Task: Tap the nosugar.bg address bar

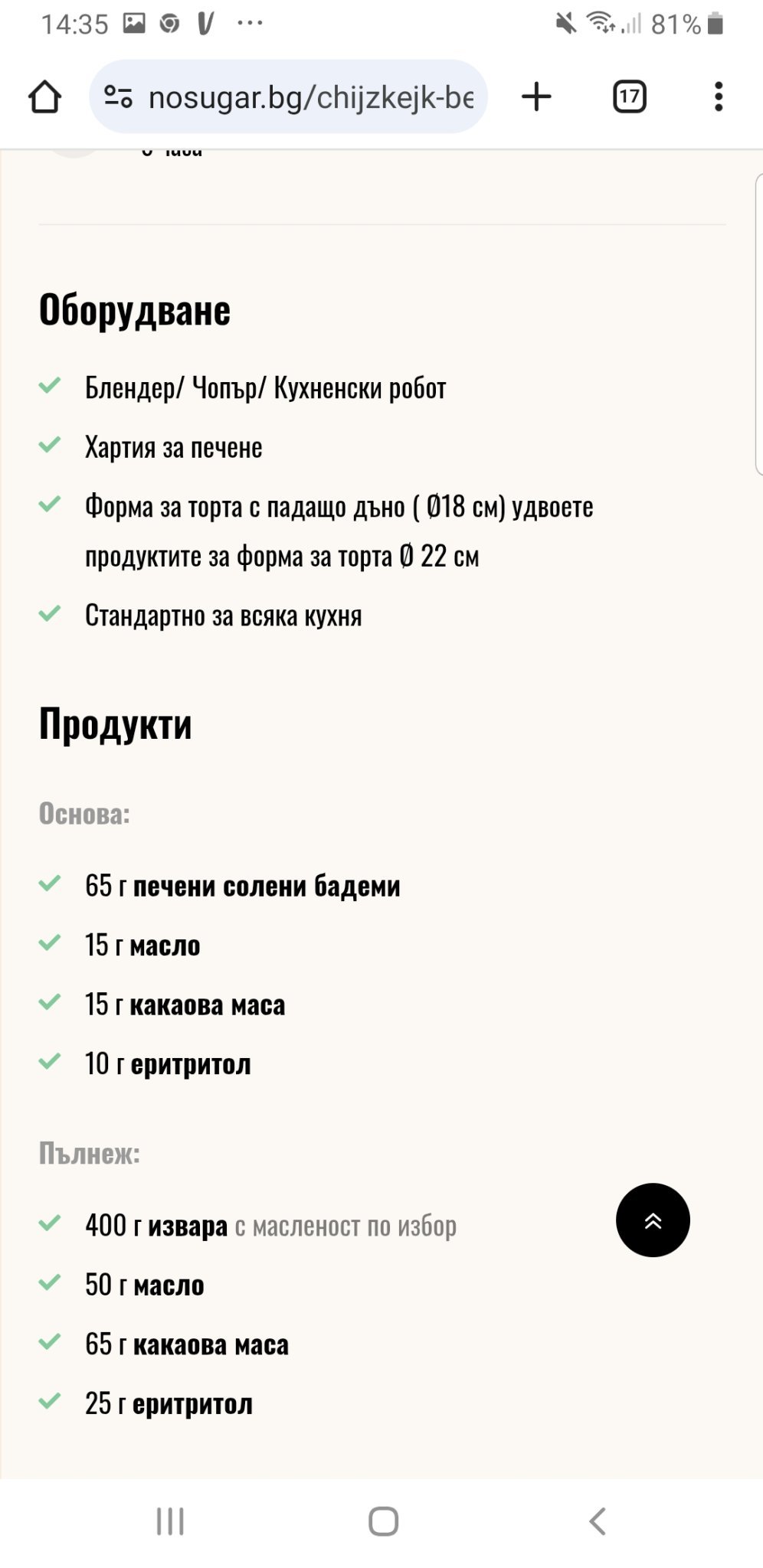Action: (x=309, y=97)
